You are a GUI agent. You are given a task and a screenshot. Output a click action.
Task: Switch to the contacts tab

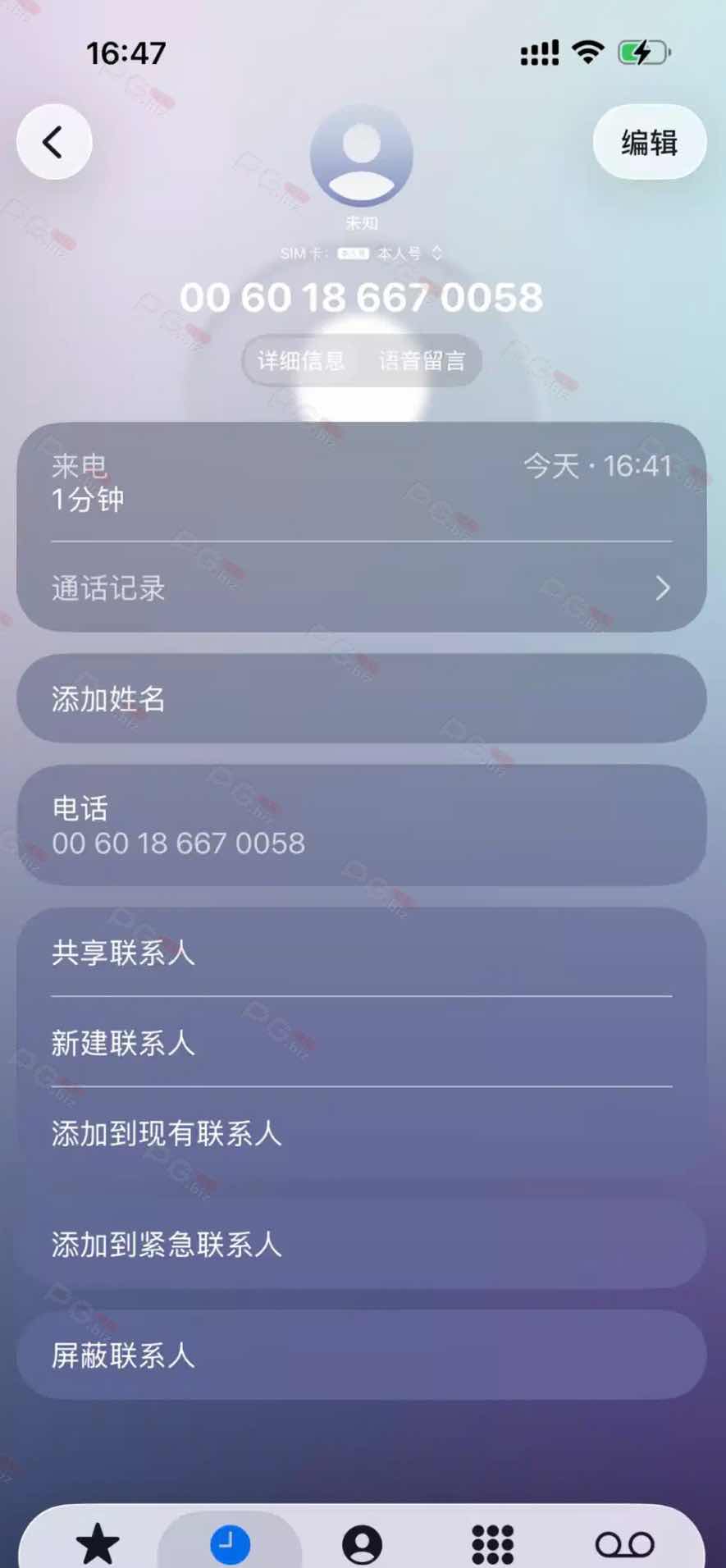coord(362,1544)
